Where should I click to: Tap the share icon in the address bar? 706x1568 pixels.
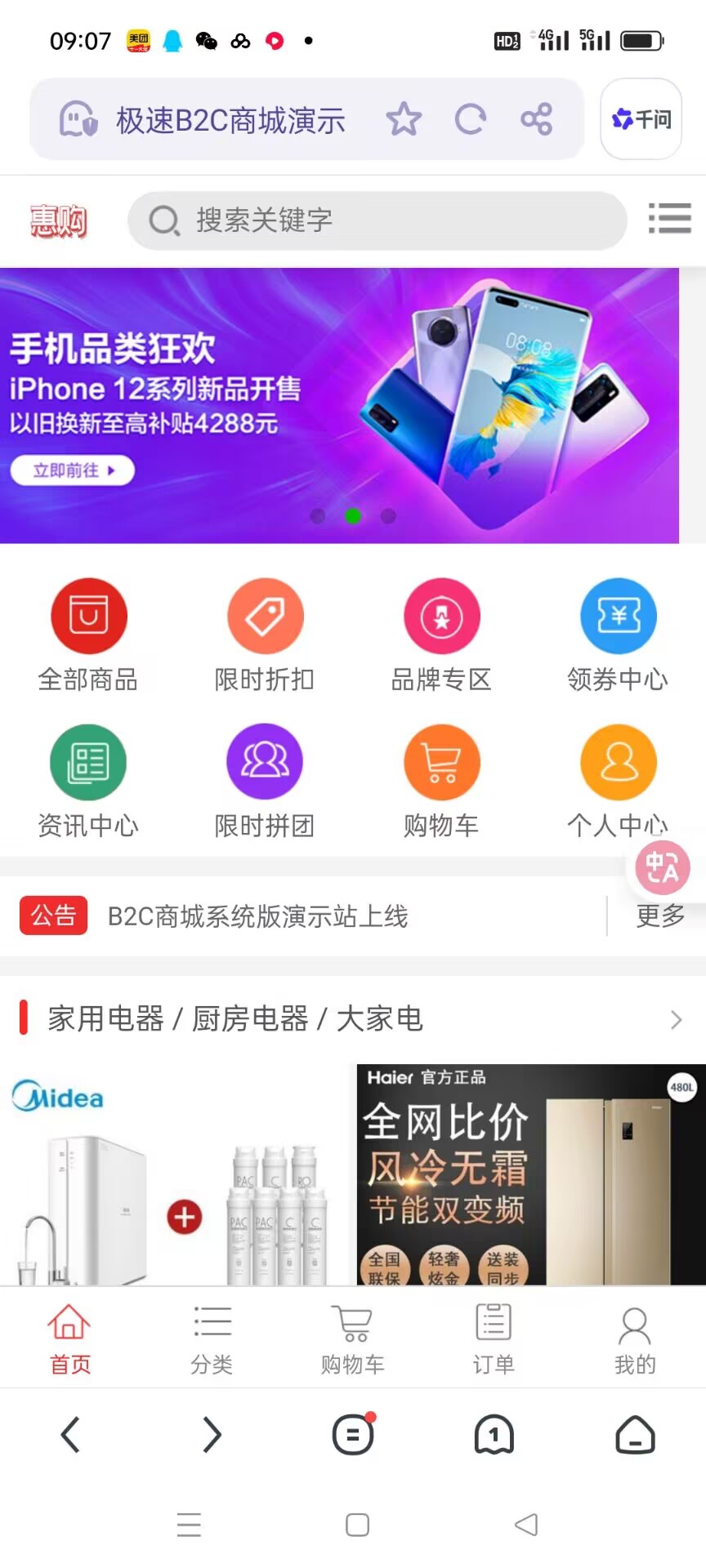(x=537, y=119)
